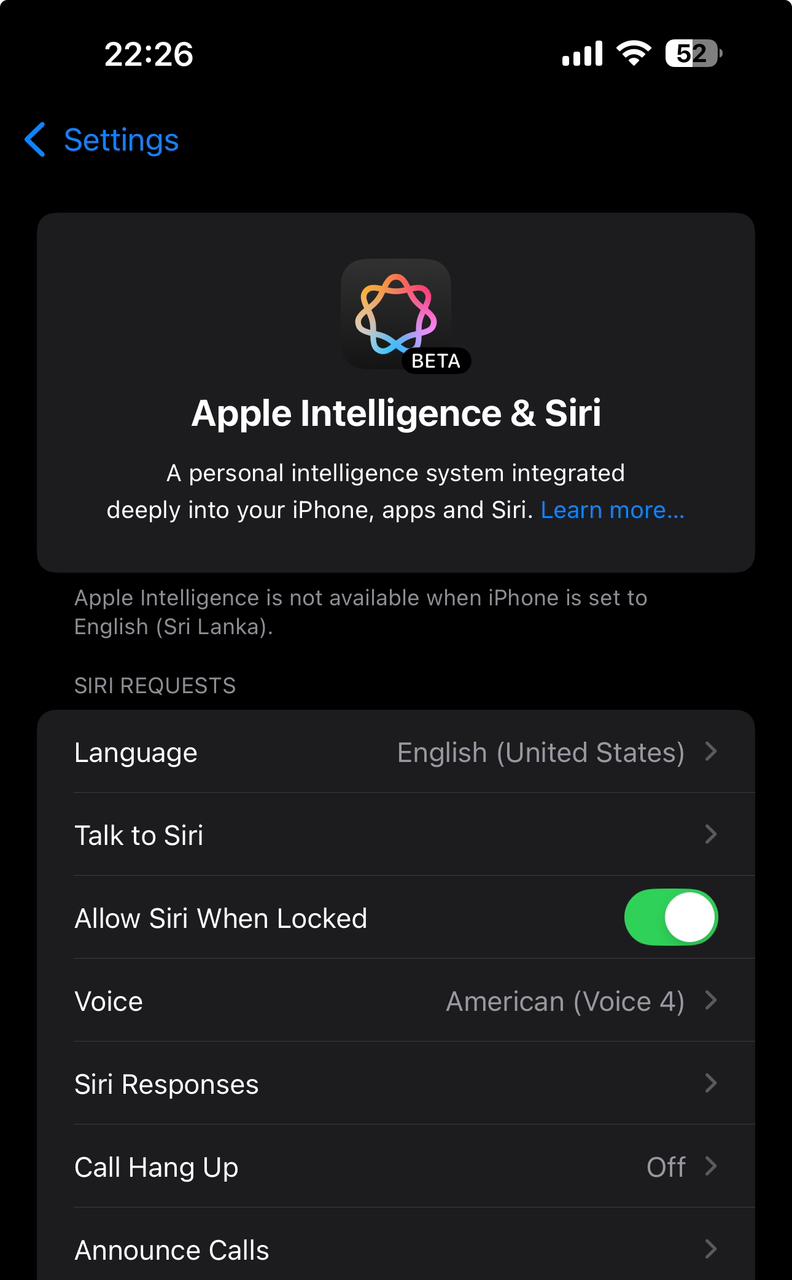Change the Siri Voice setting
Viewport: 792px width, 1280px height.
396,1001
